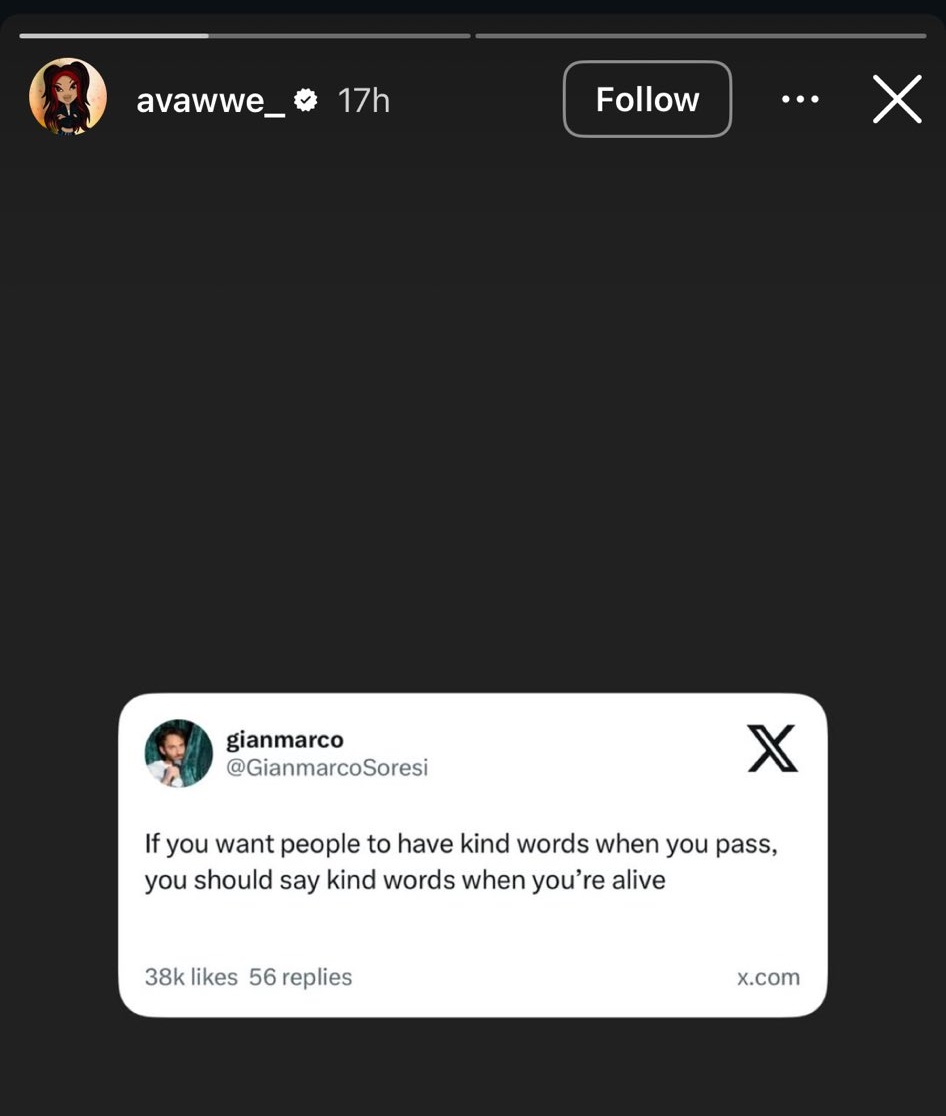Open the shared gianmarco tweet card
The height and width of the screenshot is (1116, 946).
472,855
